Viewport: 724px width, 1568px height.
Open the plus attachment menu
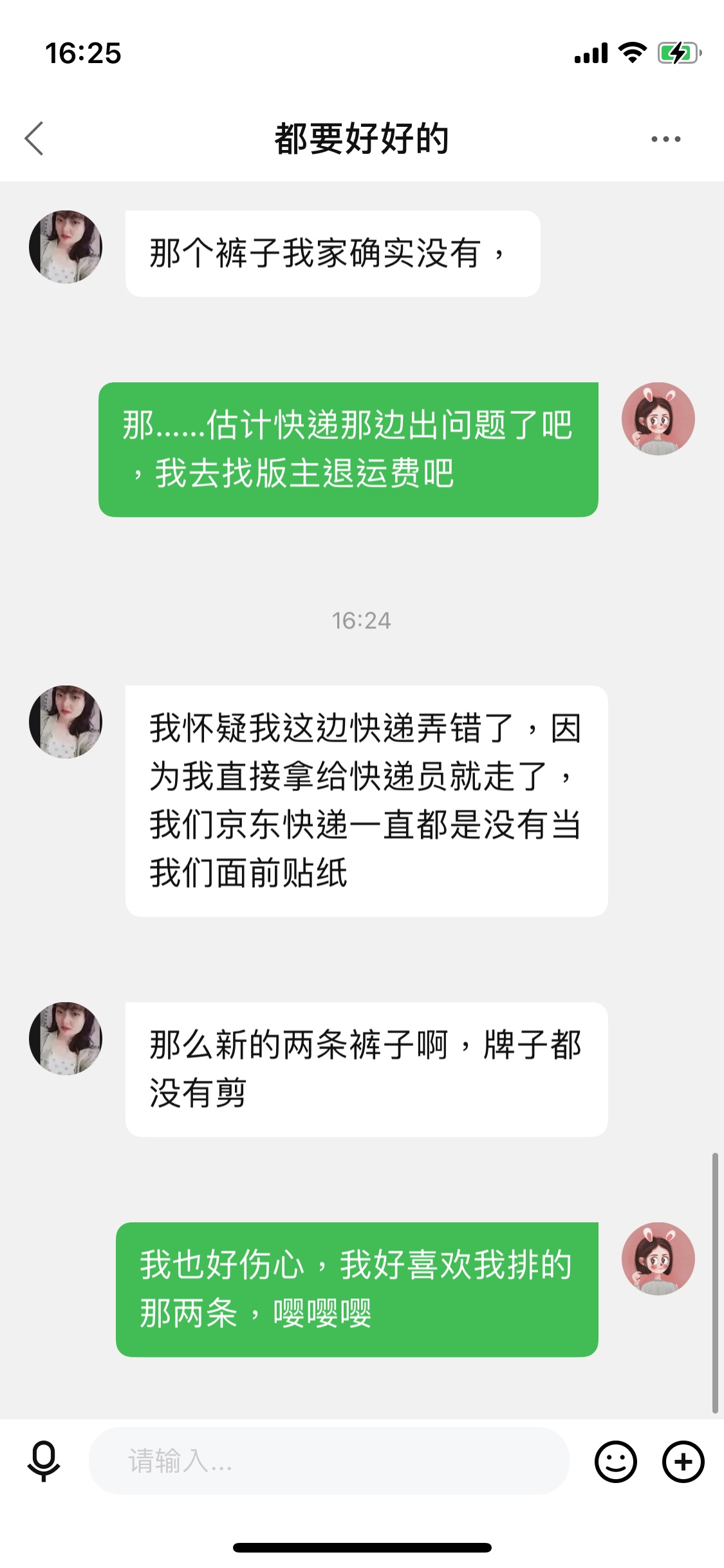[x=683, y=1461]
